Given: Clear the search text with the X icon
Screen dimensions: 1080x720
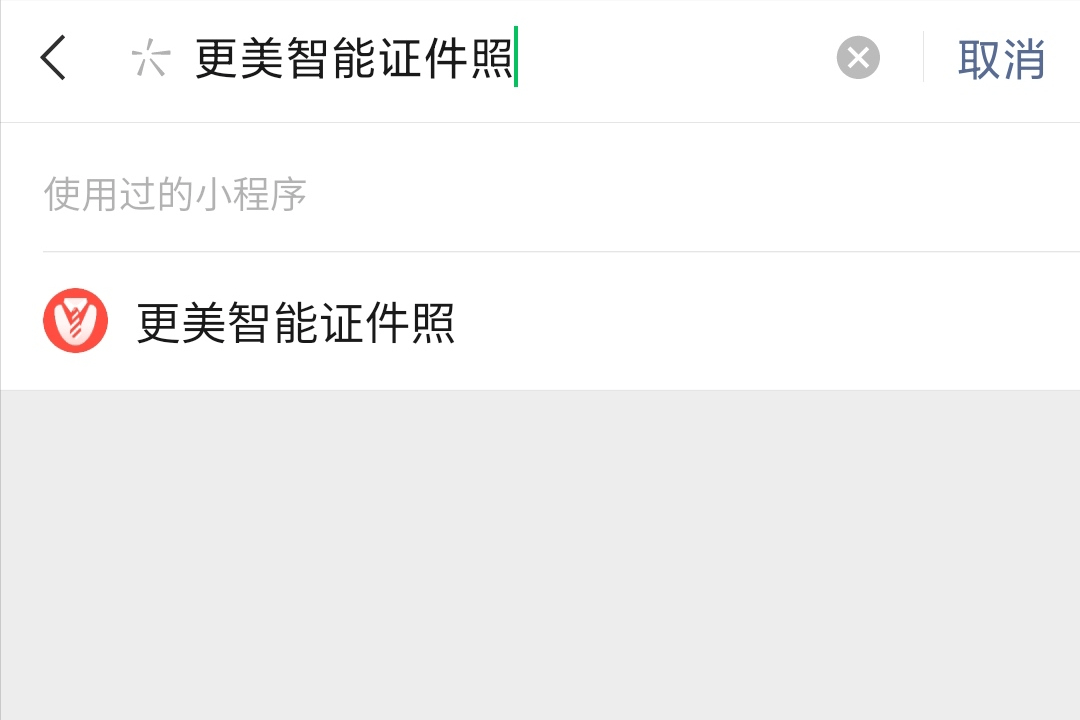Looking at the screenshot, I should [x=858, y=57].
